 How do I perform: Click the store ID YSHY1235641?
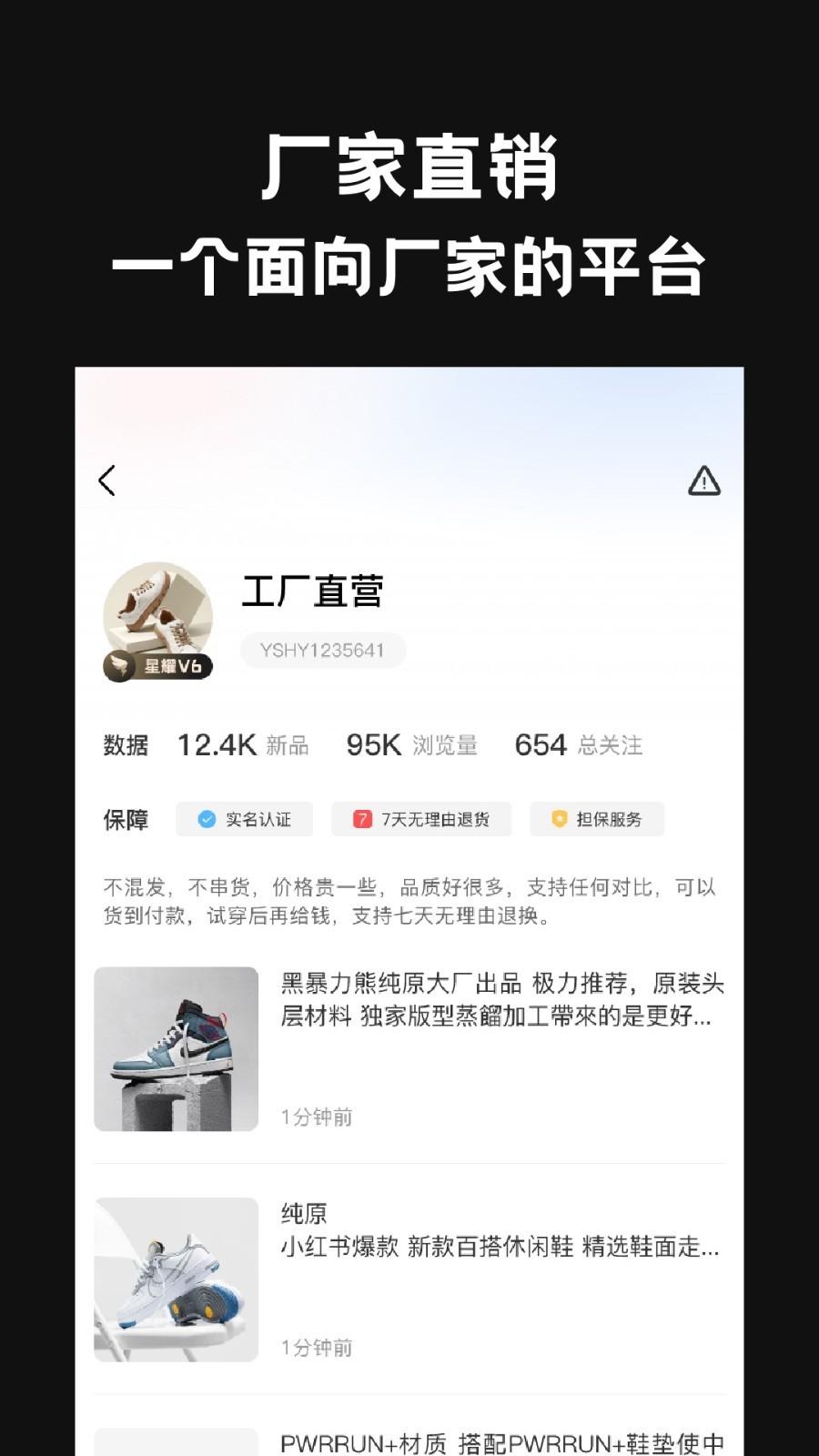(323, 650)
